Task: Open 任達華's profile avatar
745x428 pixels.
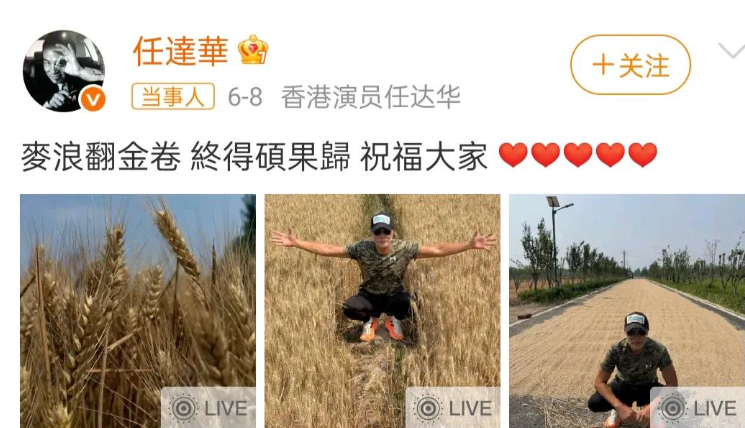Action: tap(64, 71)
